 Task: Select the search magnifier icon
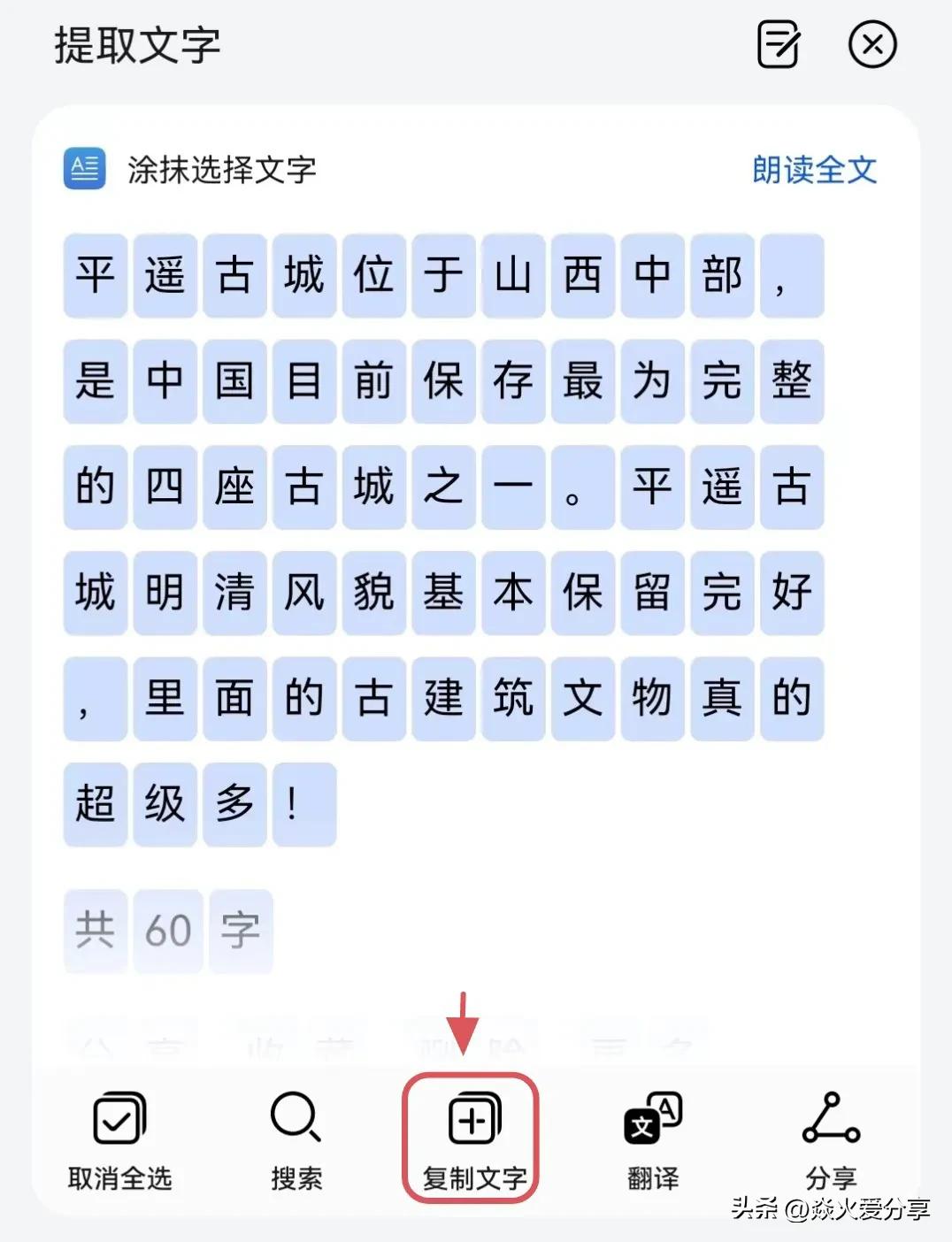pos(296,1116)
